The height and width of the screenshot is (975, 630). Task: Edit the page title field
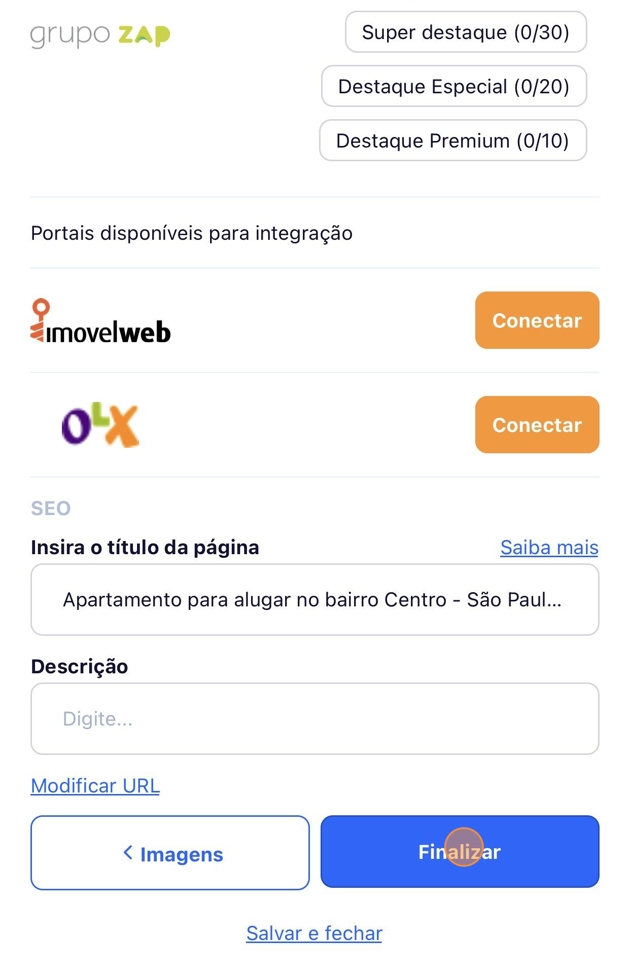pos(314,600)
